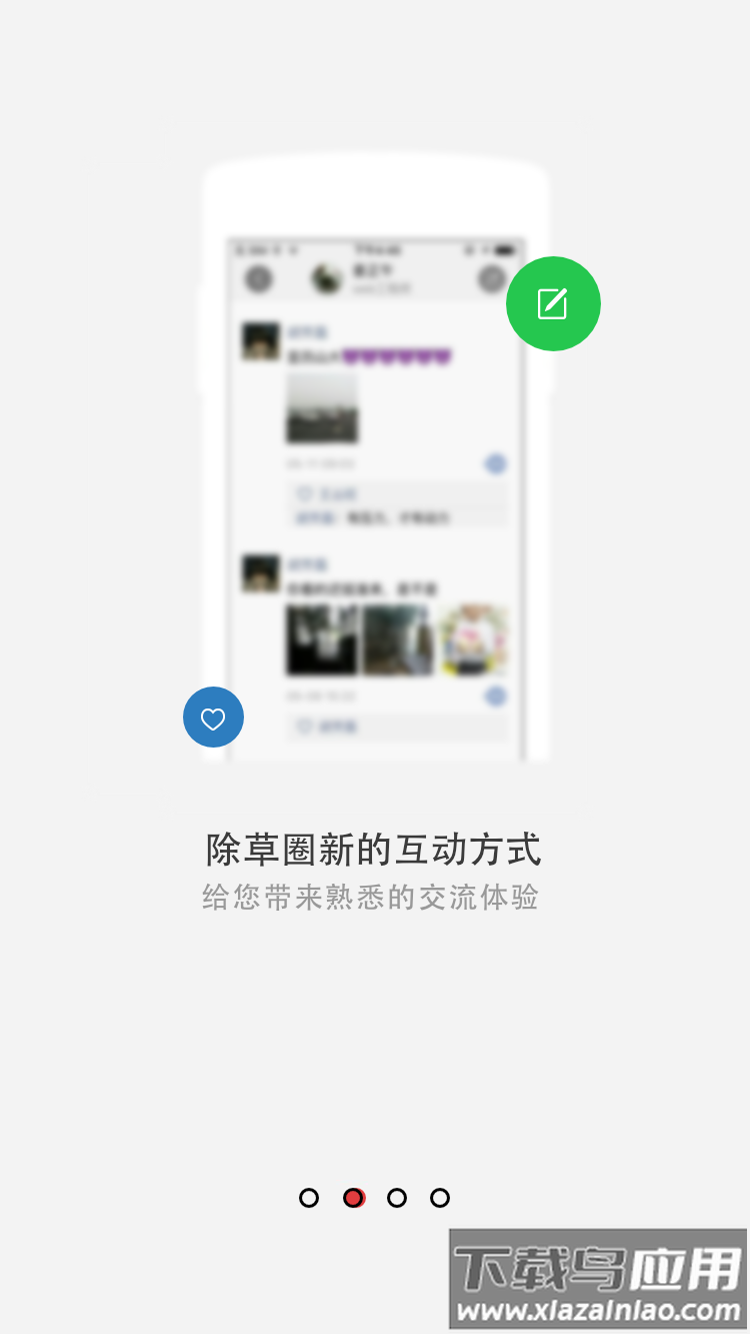Image resolution: width=750 pixels, height=1334 pixels.
Task: Select the profile avatar icon in the top-left
Action: 259,277
